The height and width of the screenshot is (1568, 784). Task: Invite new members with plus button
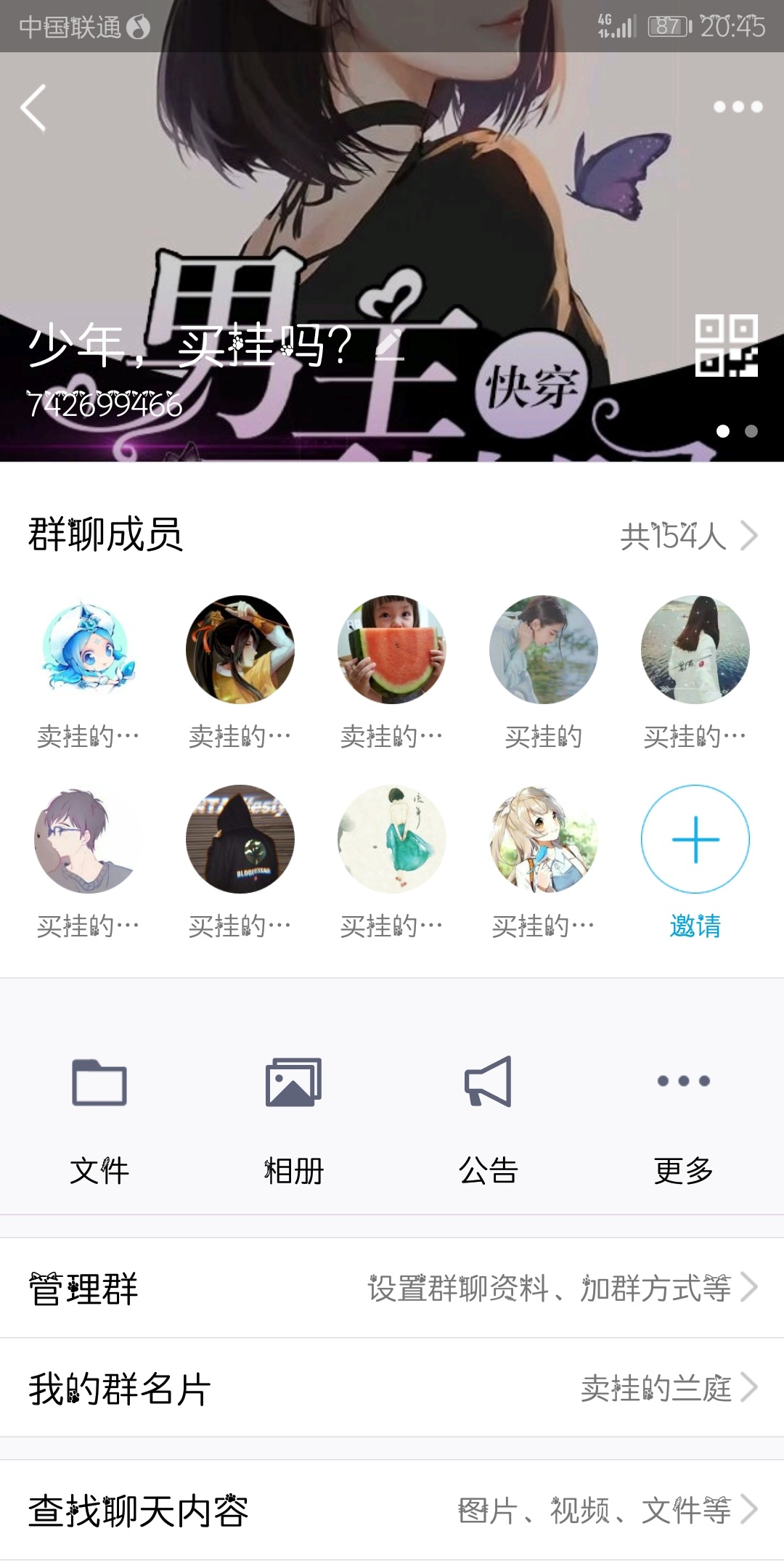click(695, 839)
